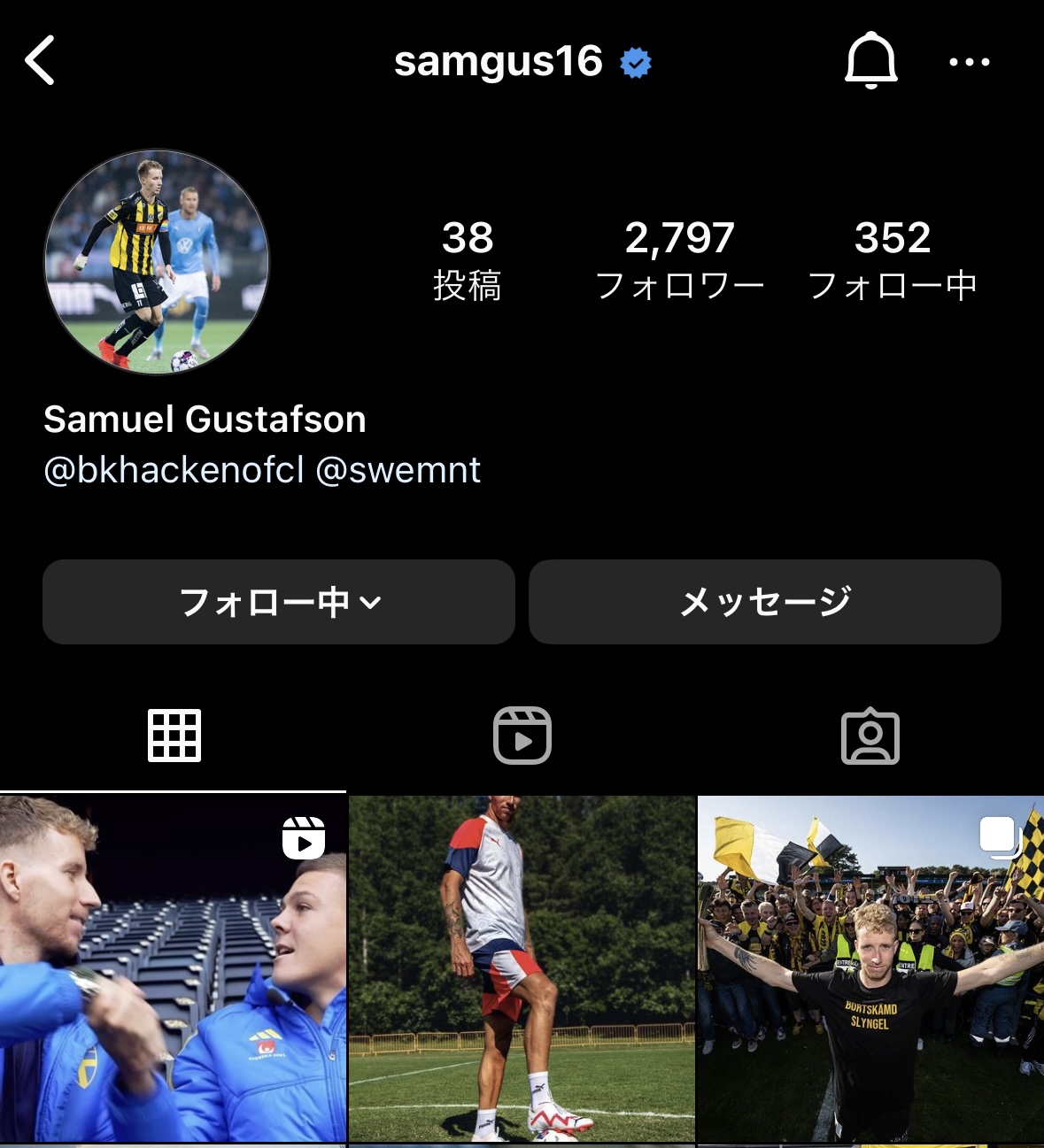Screen dimensions: 1044x1148
Task: Tap the メッセージ button
Action: tap(764, 602)
